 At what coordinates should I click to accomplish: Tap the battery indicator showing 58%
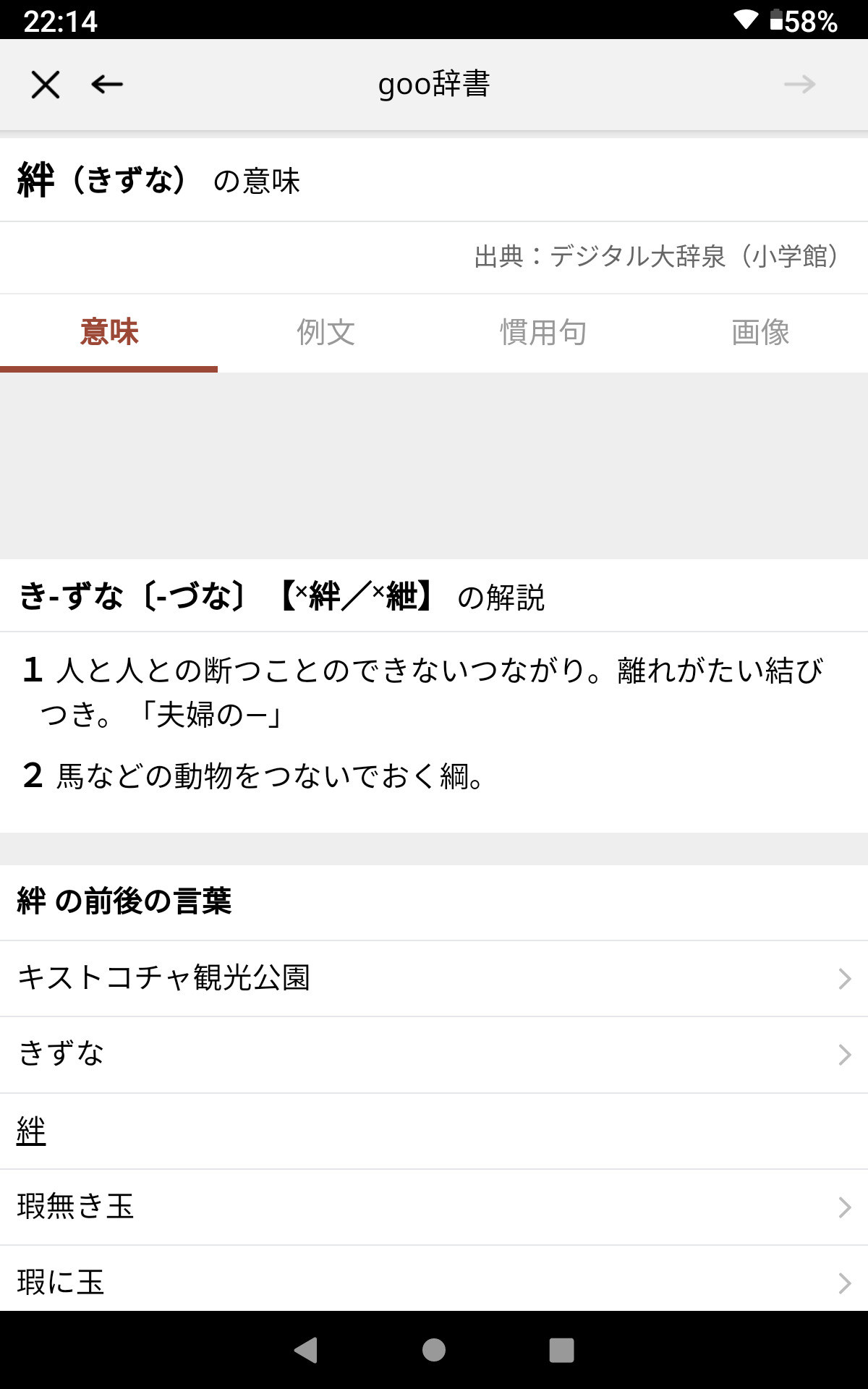click(805, 21)
